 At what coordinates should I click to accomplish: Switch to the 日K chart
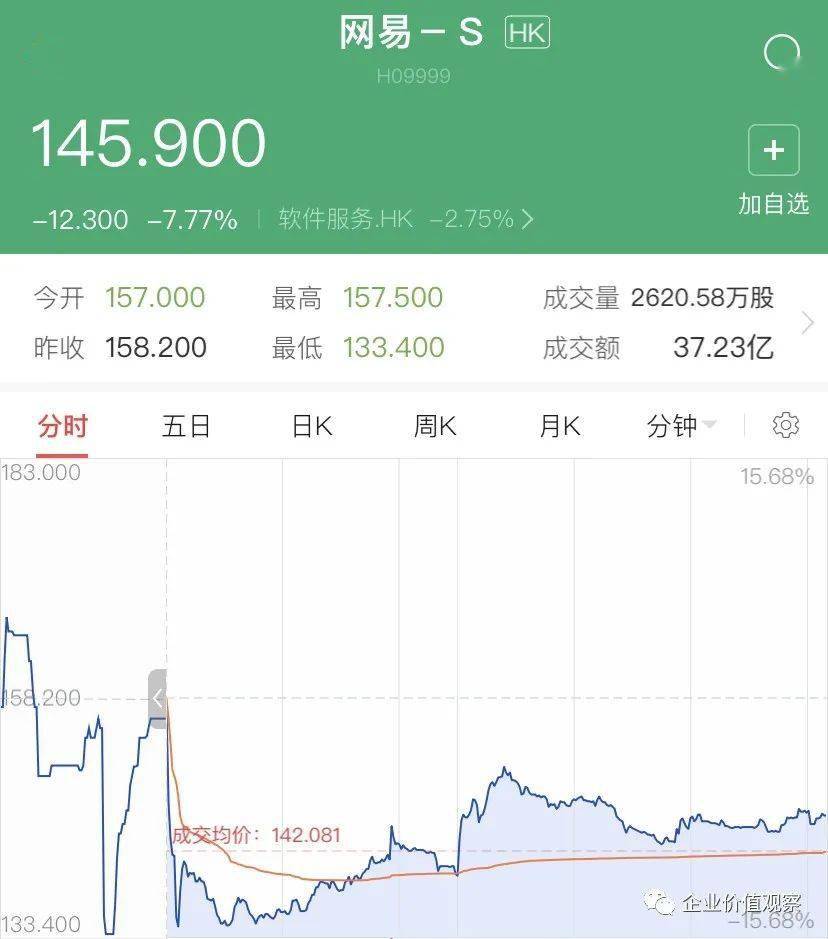pyautogui.click(x=311, y=427)
